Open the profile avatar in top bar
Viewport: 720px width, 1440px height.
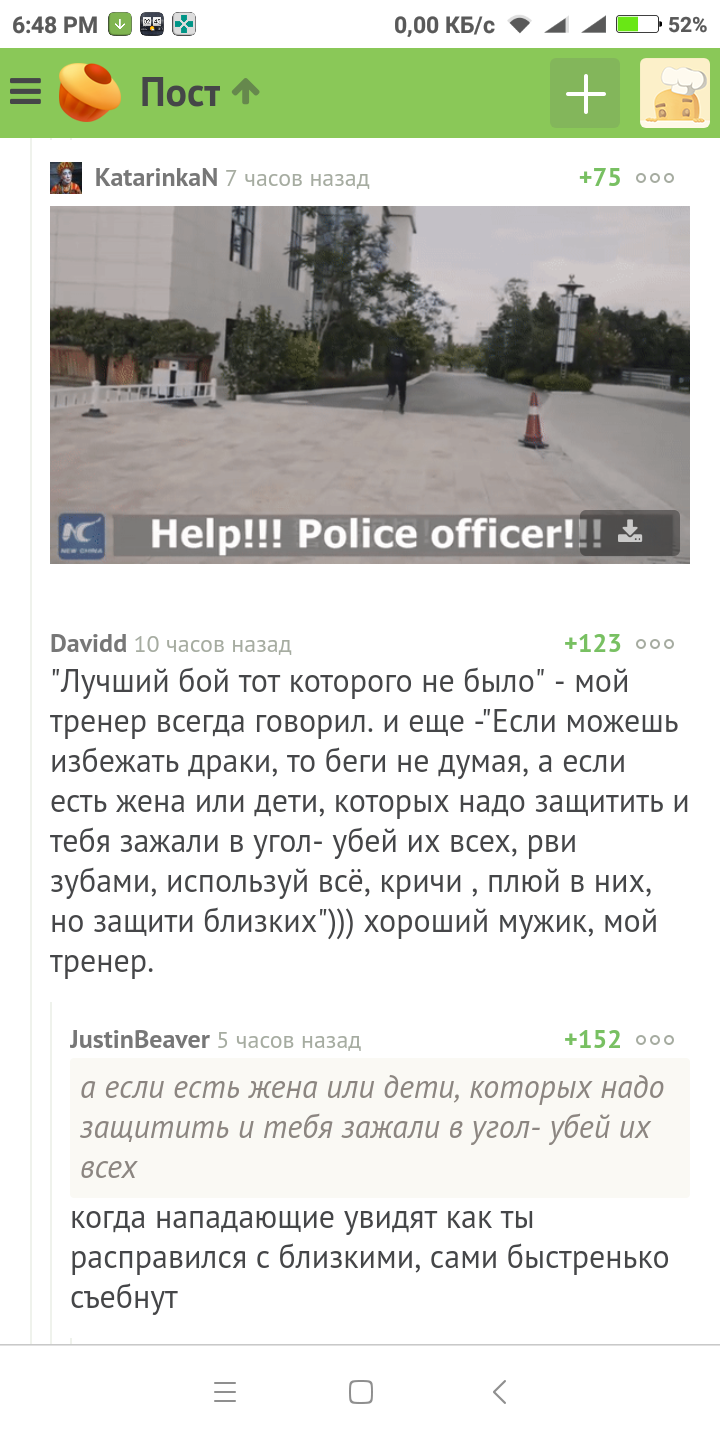(x=674, y=93)
